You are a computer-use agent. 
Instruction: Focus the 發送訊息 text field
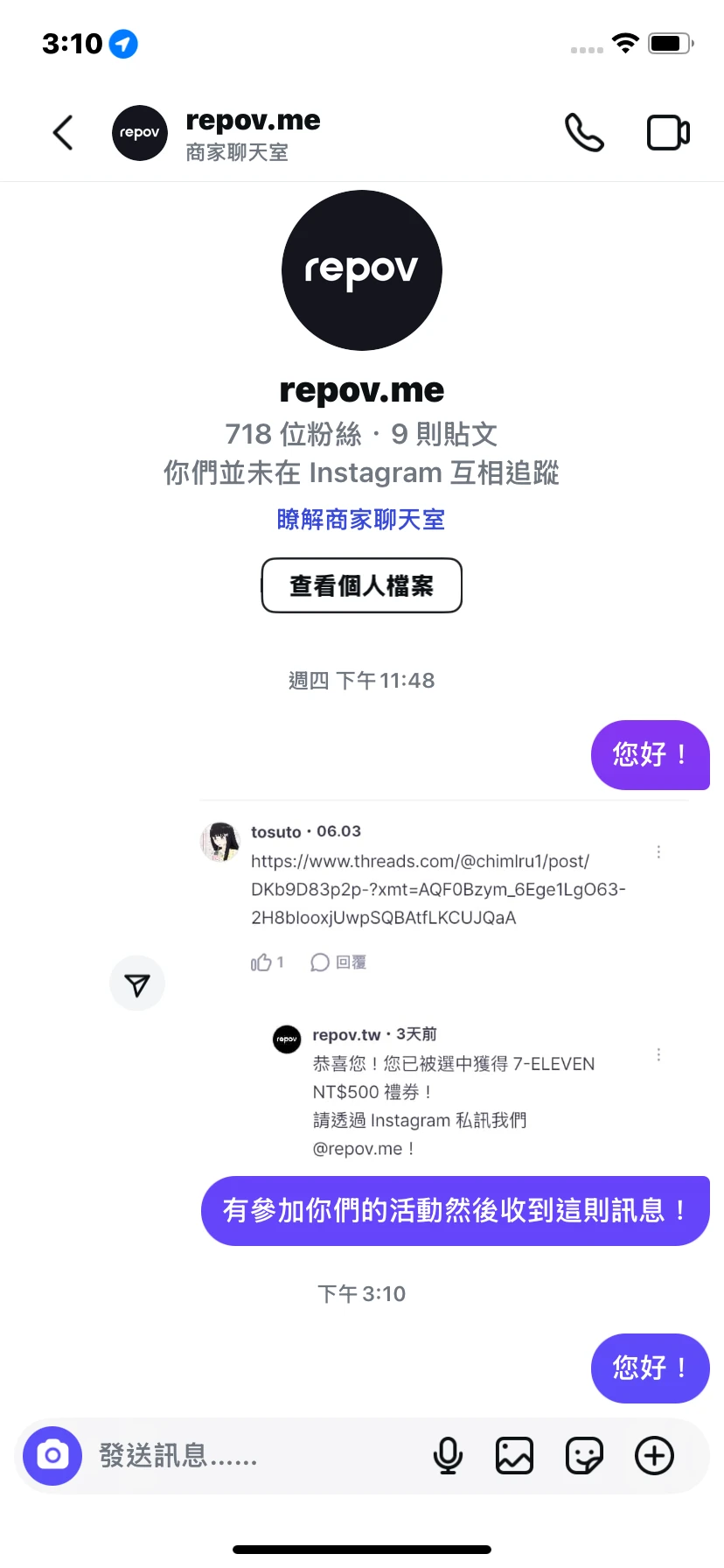pos(254,1456)
